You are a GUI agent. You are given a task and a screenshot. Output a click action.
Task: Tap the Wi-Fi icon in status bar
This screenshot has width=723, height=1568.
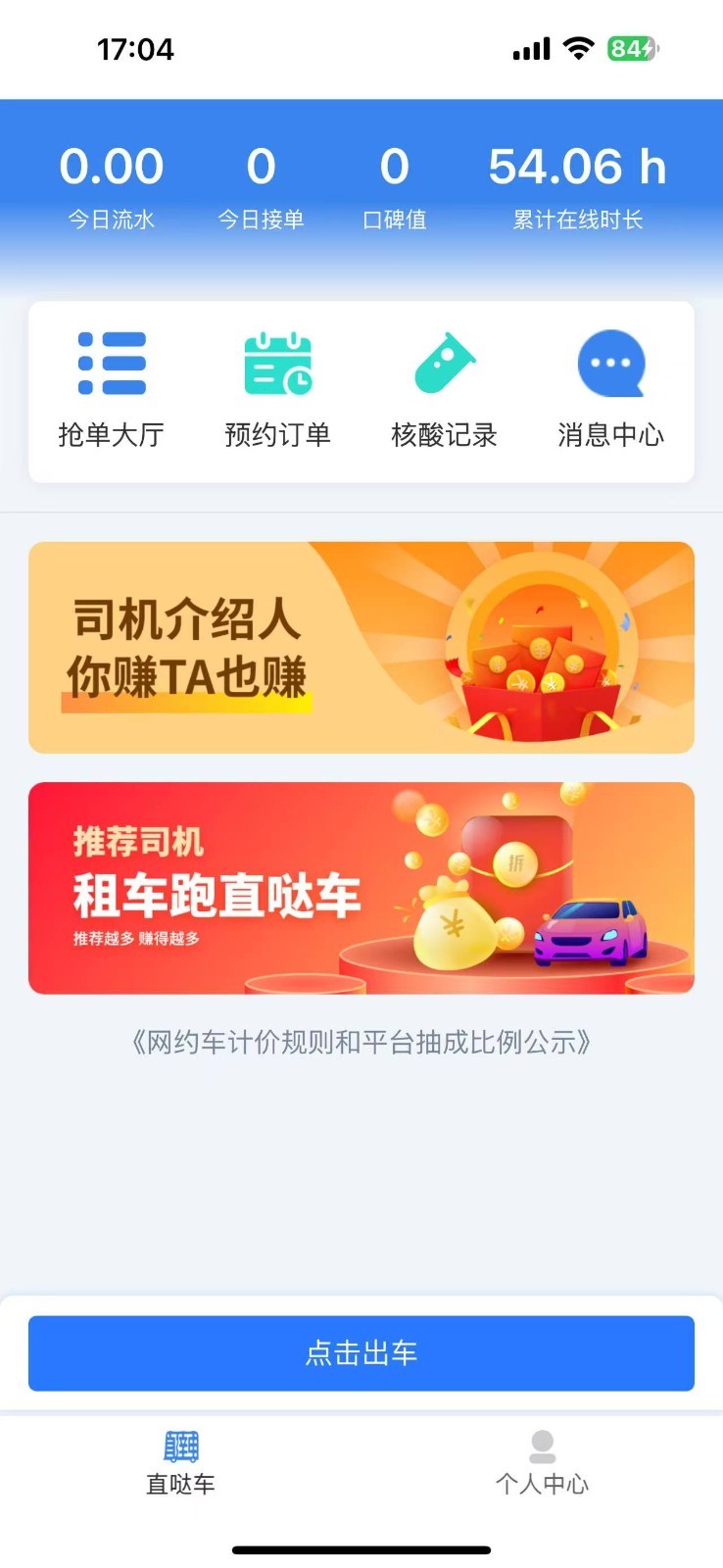pyautogui.click(x=579, y=47)
